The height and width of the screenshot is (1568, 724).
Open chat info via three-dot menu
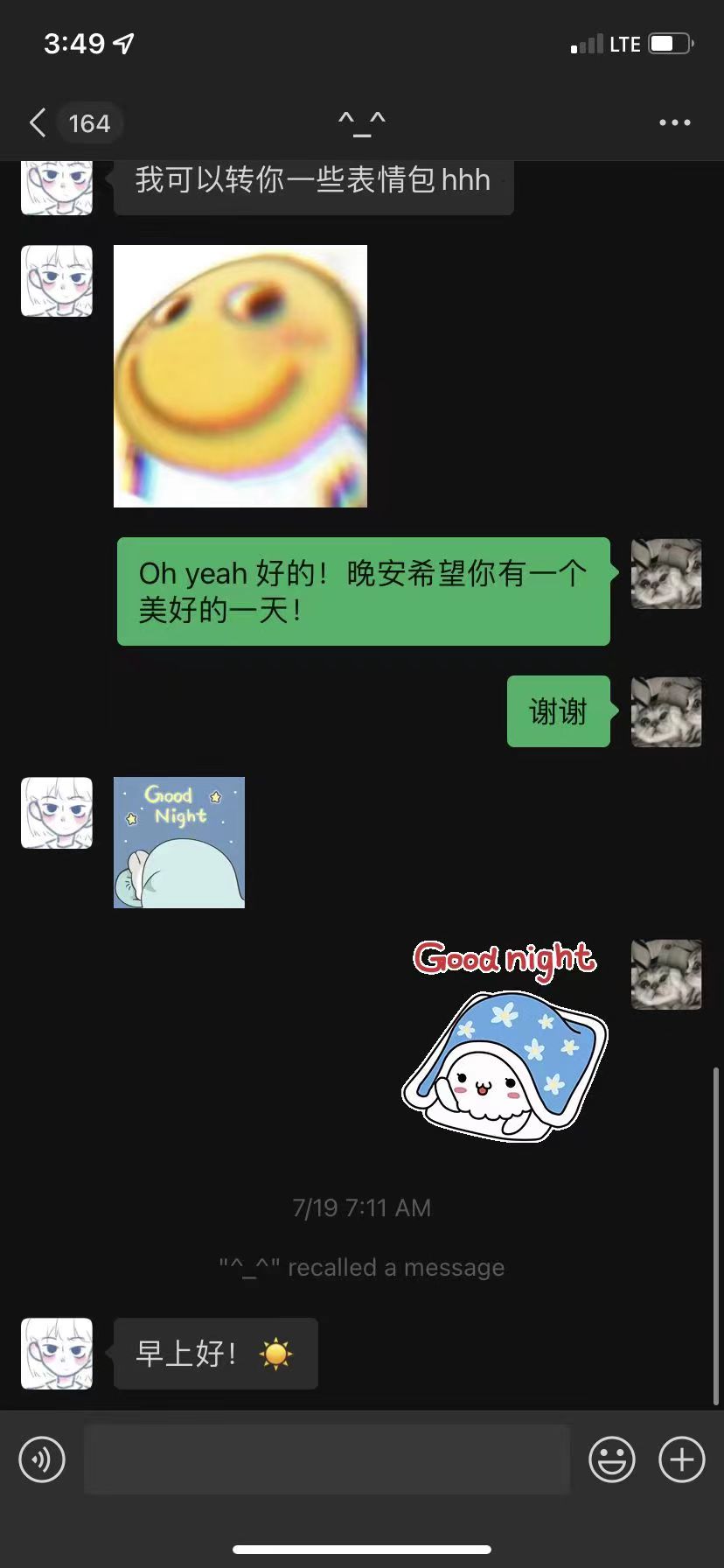(x=674, y=123)
